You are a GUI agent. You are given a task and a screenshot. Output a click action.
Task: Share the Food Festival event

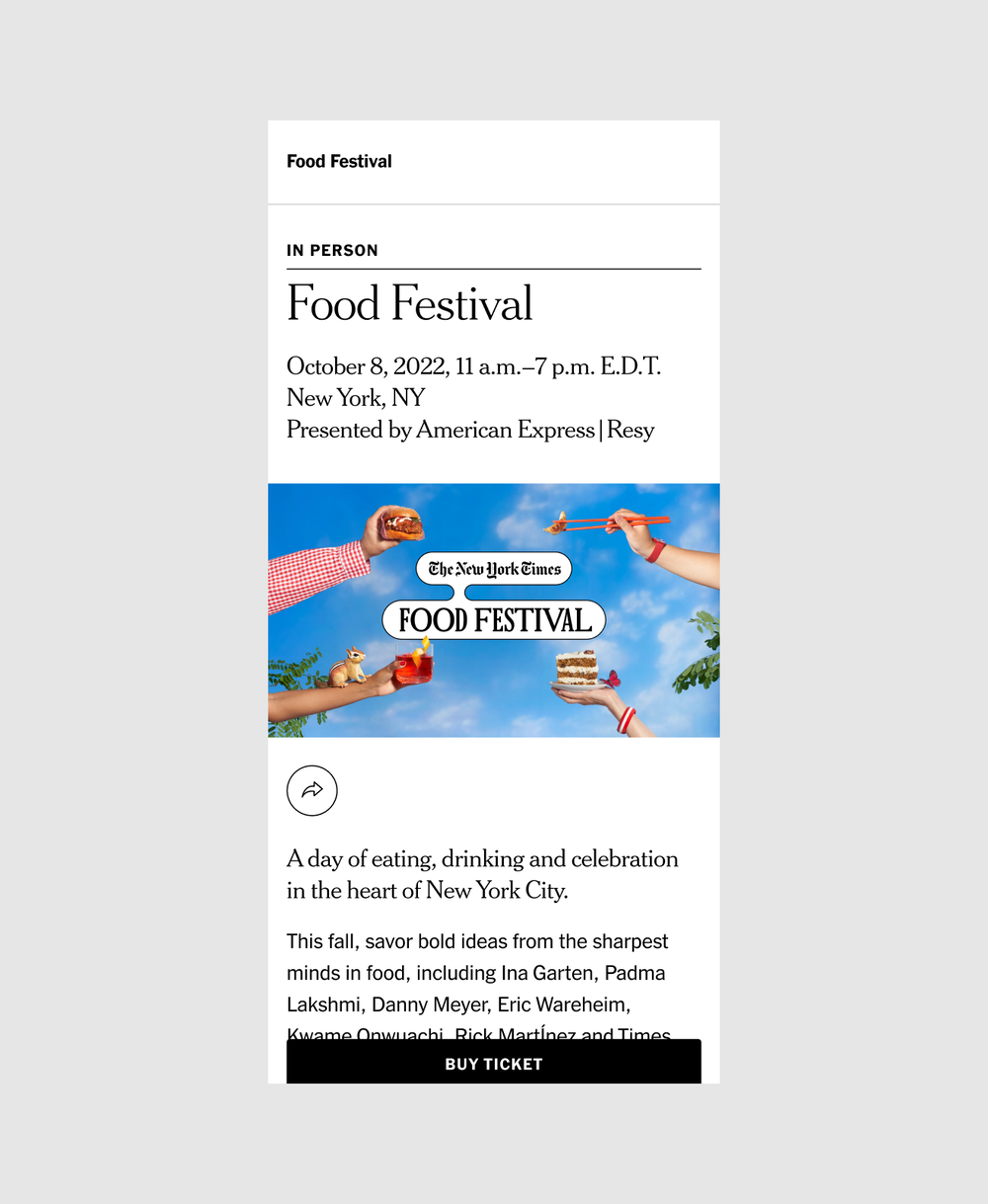click(312, 790)
